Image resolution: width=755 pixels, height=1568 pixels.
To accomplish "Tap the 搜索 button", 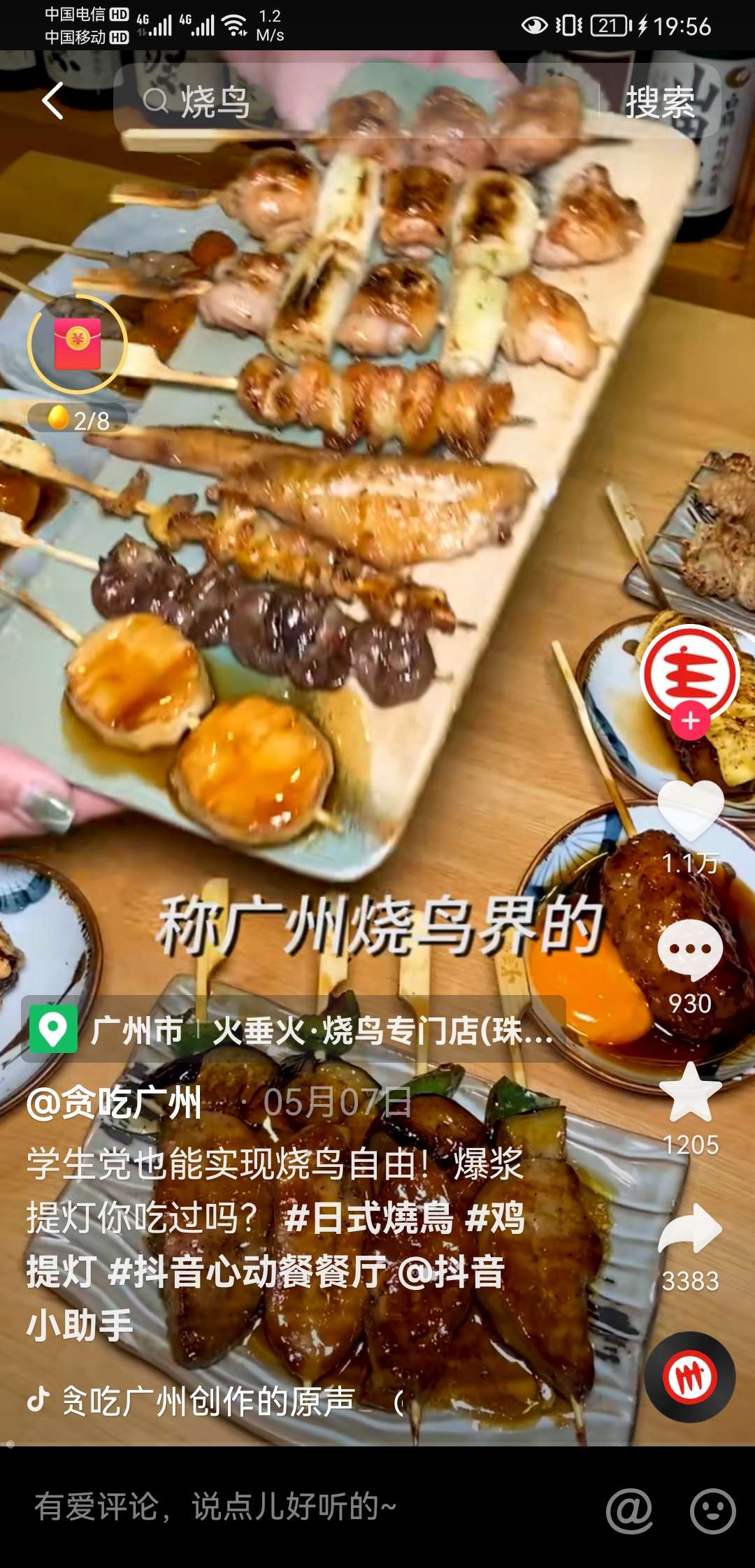I will tap(659, 103).
